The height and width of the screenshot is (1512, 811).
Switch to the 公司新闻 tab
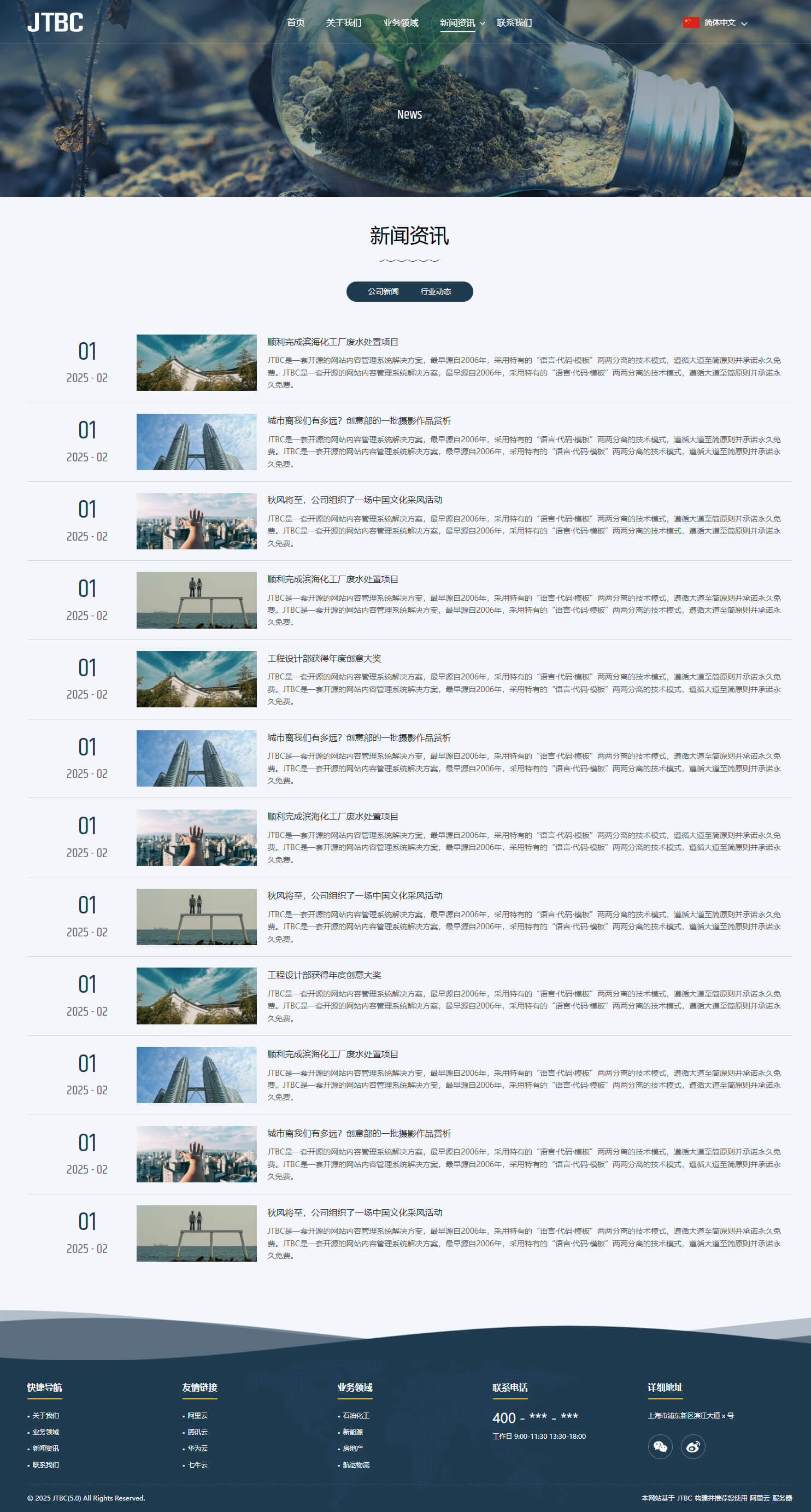pos(383,291)
